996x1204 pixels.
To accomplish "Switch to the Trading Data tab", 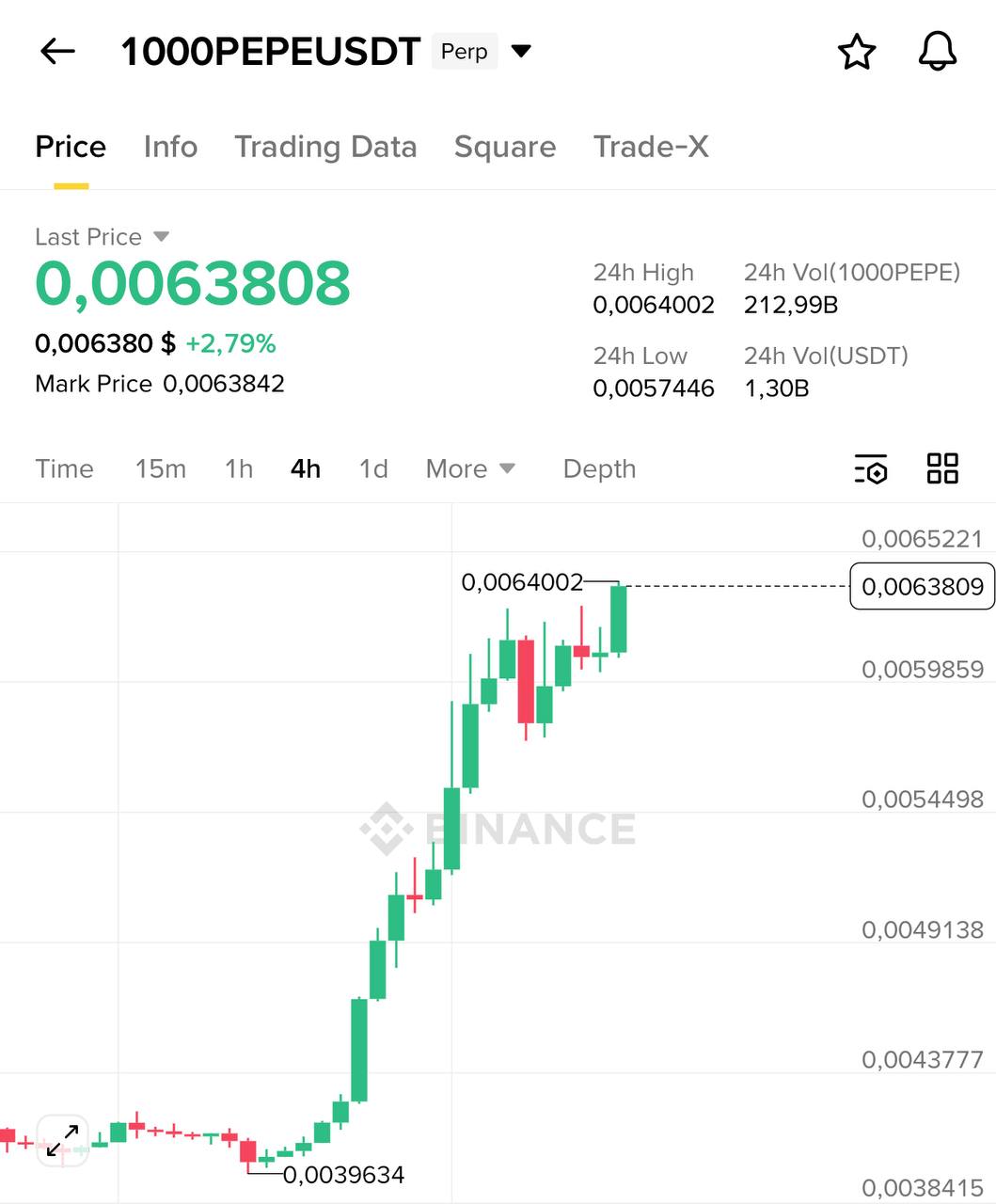I will [325, 147].
